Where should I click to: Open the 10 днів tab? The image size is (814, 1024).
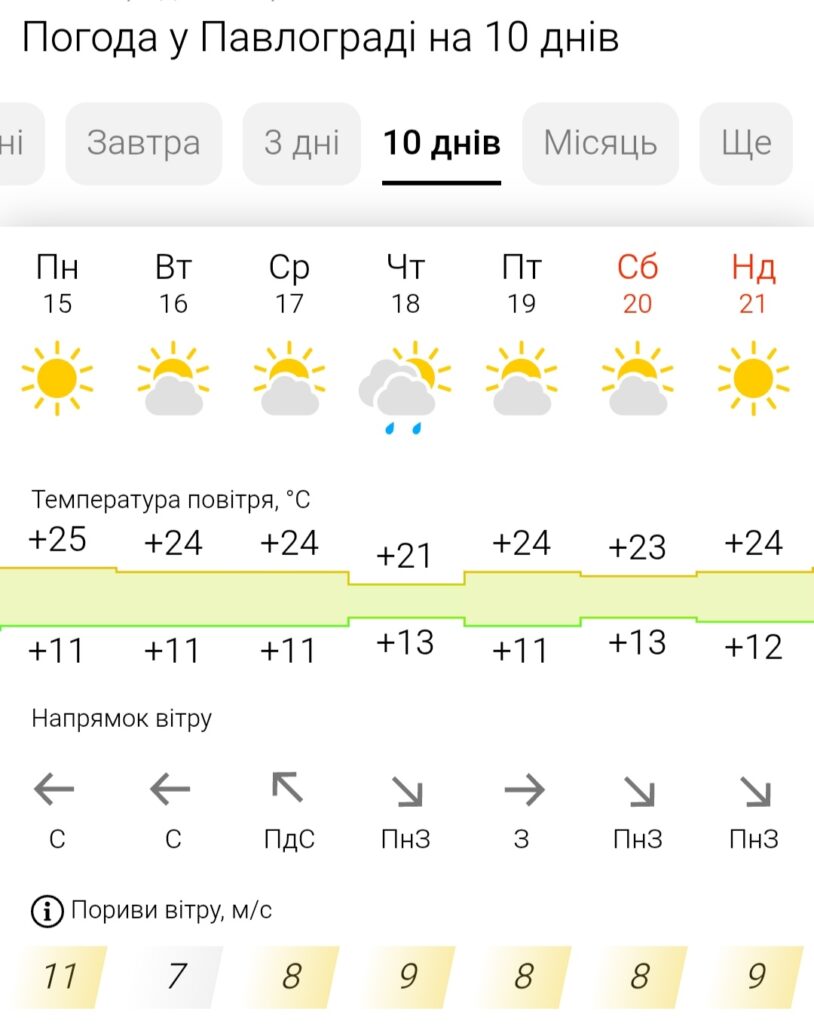[x=441, y=143]
